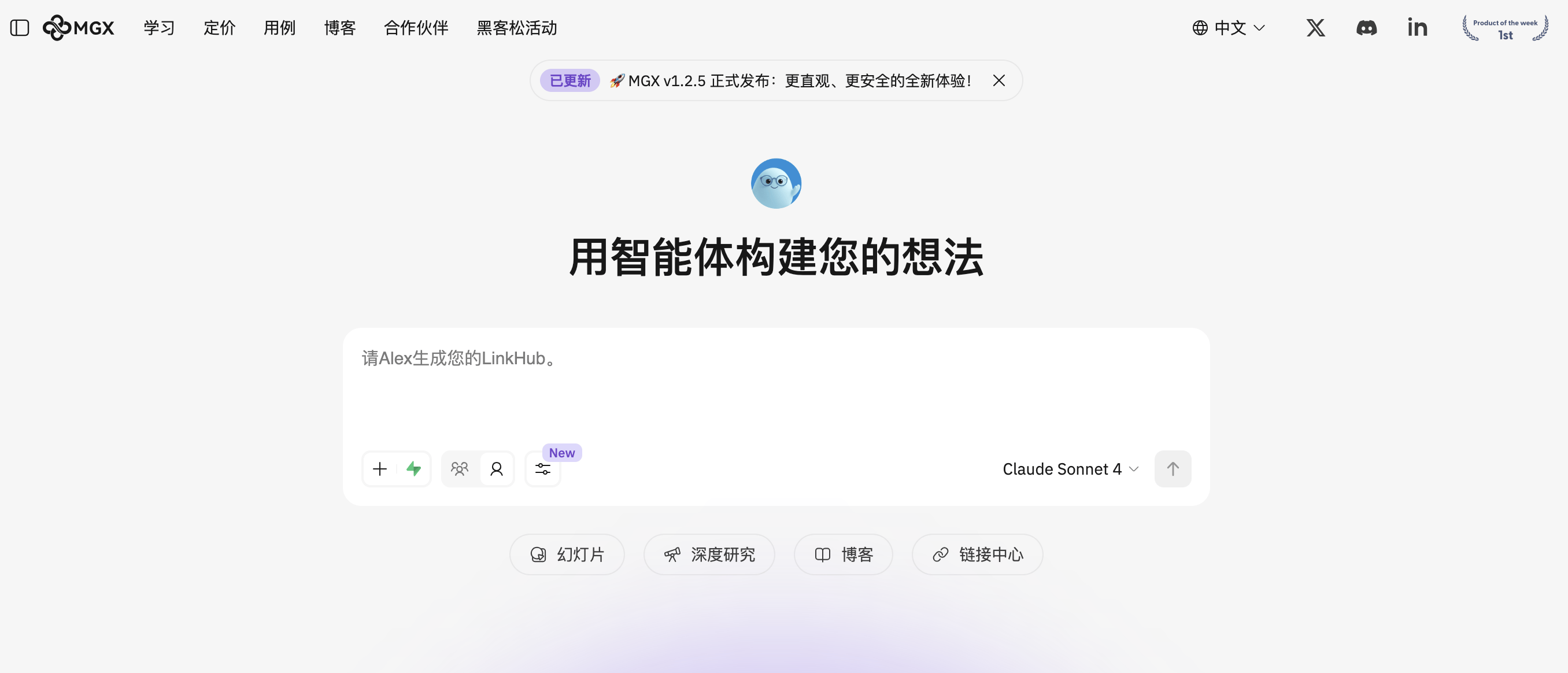
Task: Open the settings sliders icon marked New
Action: point(542,468)
